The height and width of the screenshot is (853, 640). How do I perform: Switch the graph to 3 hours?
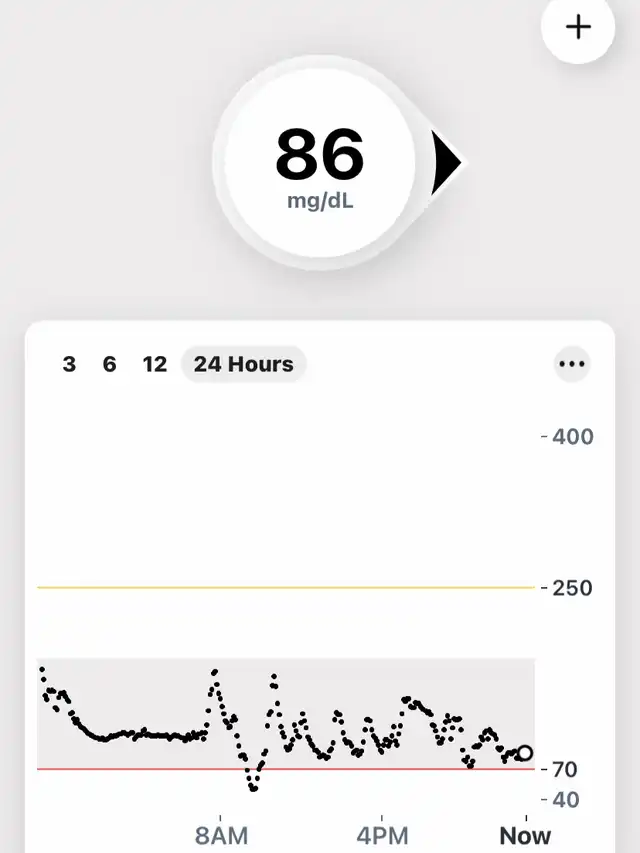click(69, 364)
